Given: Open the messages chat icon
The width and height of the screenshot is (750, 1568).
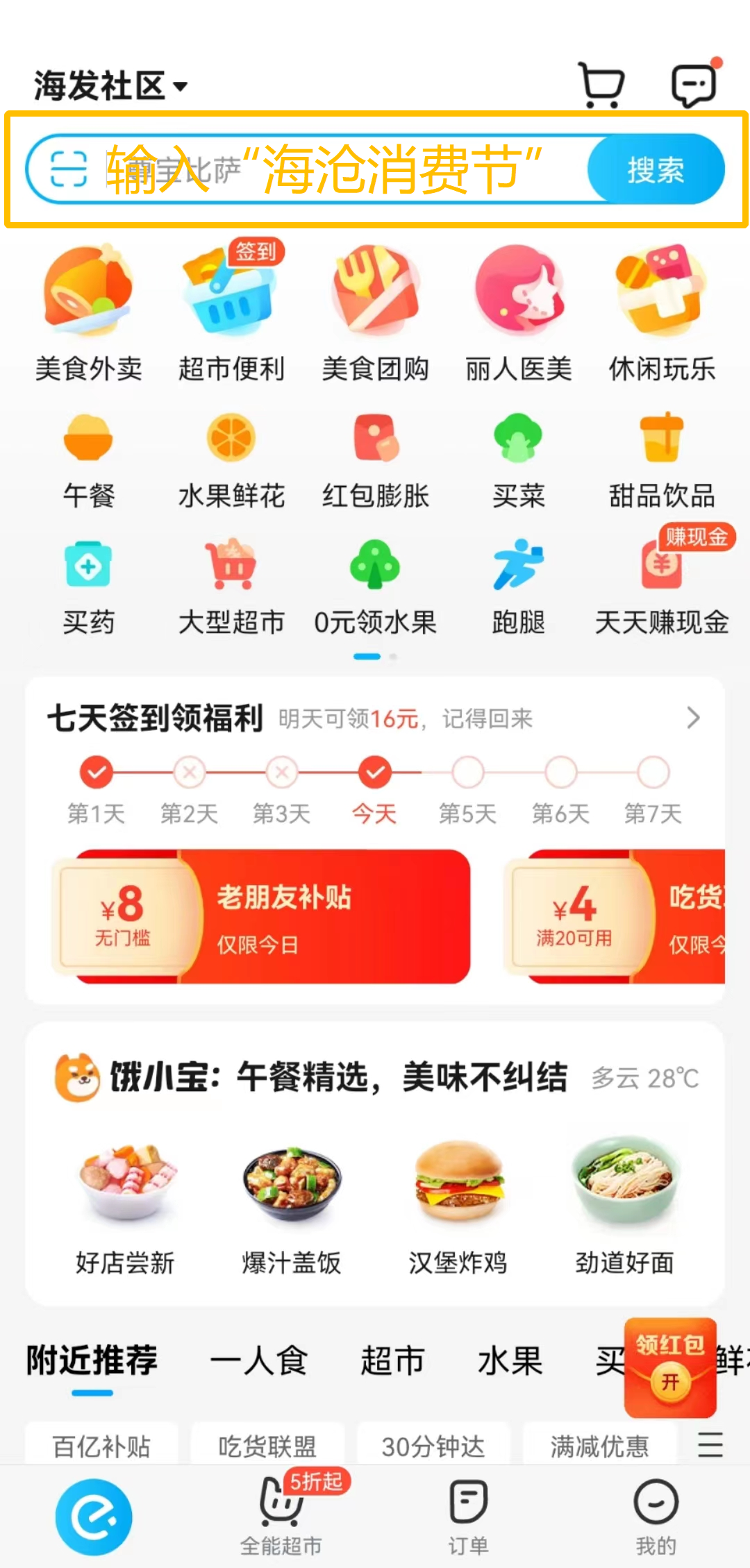Looking at the screenshot, I should point(694,85).
